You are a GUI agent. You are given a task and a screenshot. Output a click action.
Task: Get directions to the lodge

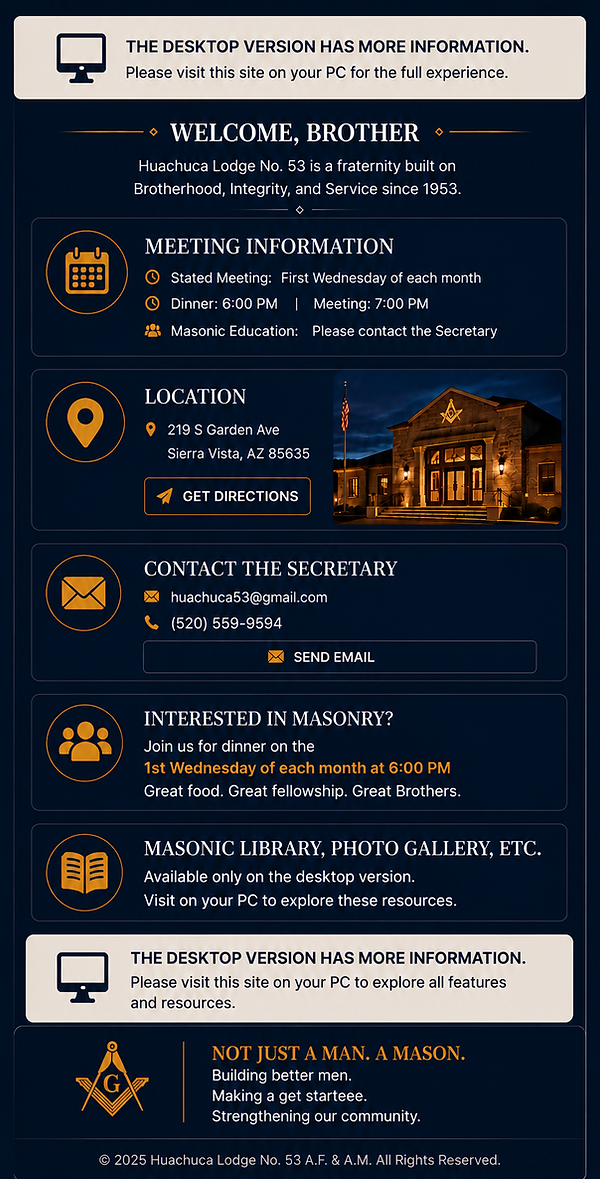tap(227, 496)
